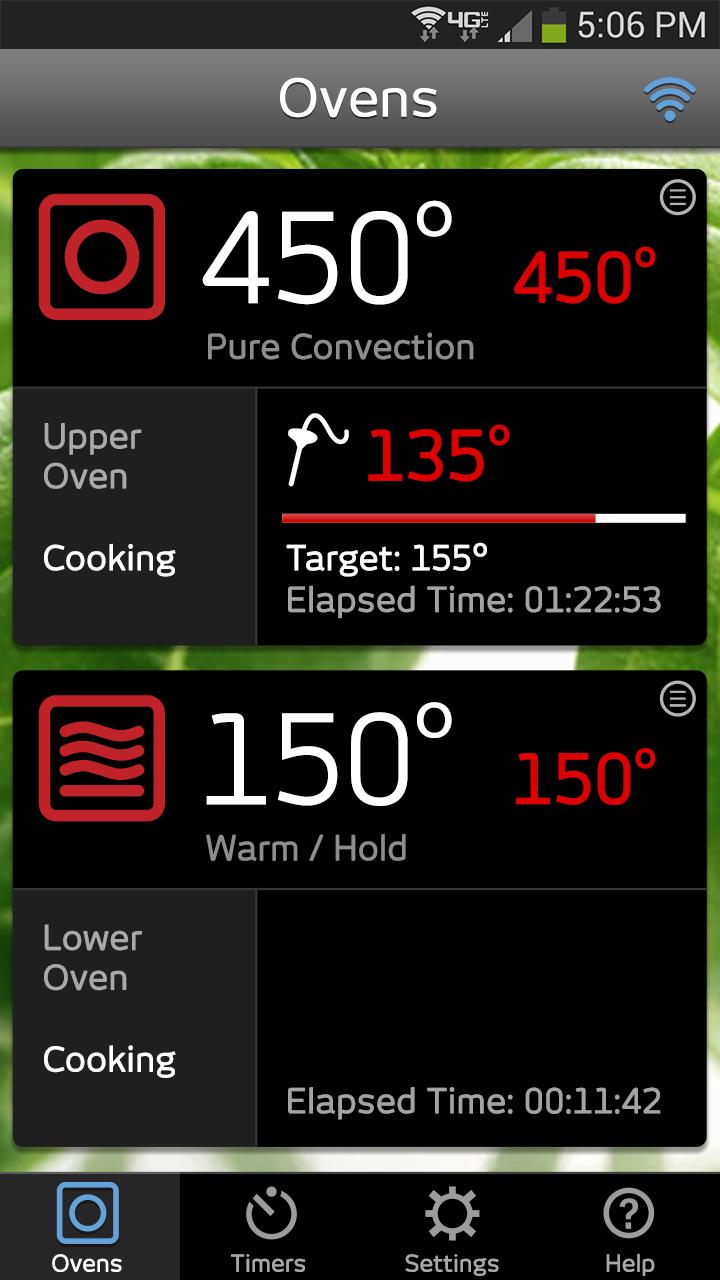Switch to the Ovens tab

(x=89, y=1227)
